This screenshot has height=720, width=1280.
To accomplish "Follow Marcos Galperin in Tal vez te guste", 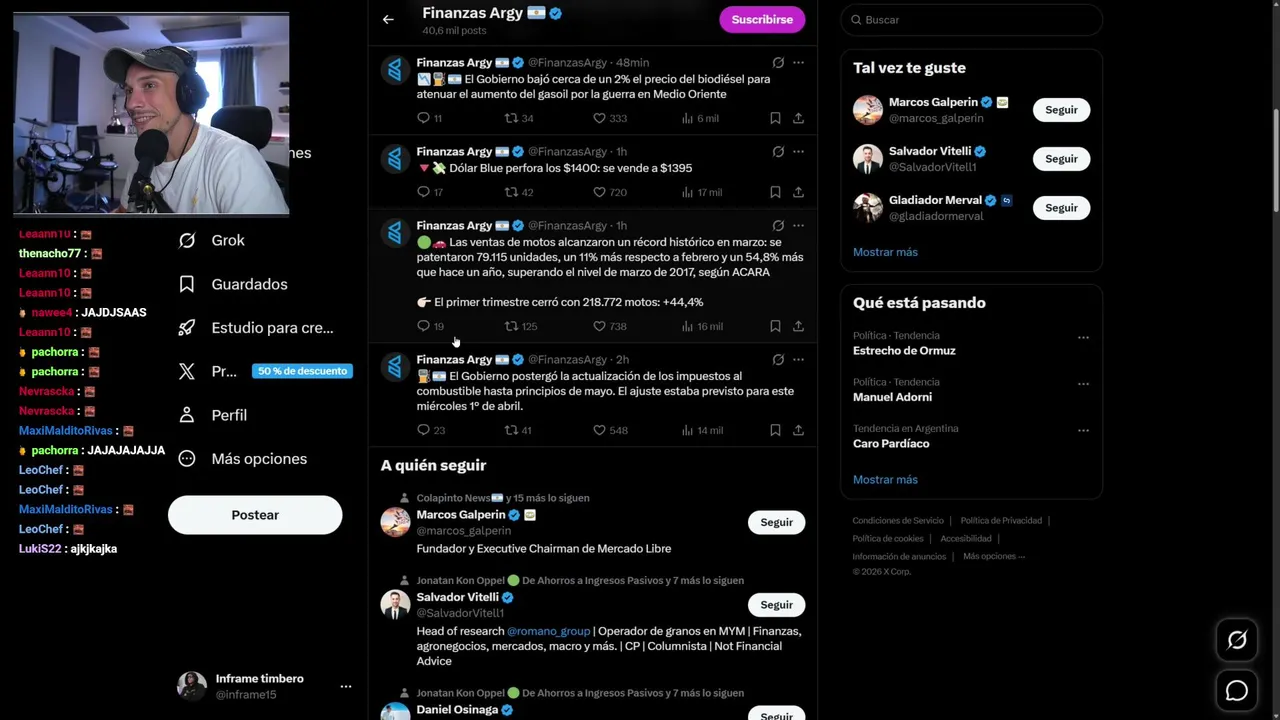I will coord(1061,110).
